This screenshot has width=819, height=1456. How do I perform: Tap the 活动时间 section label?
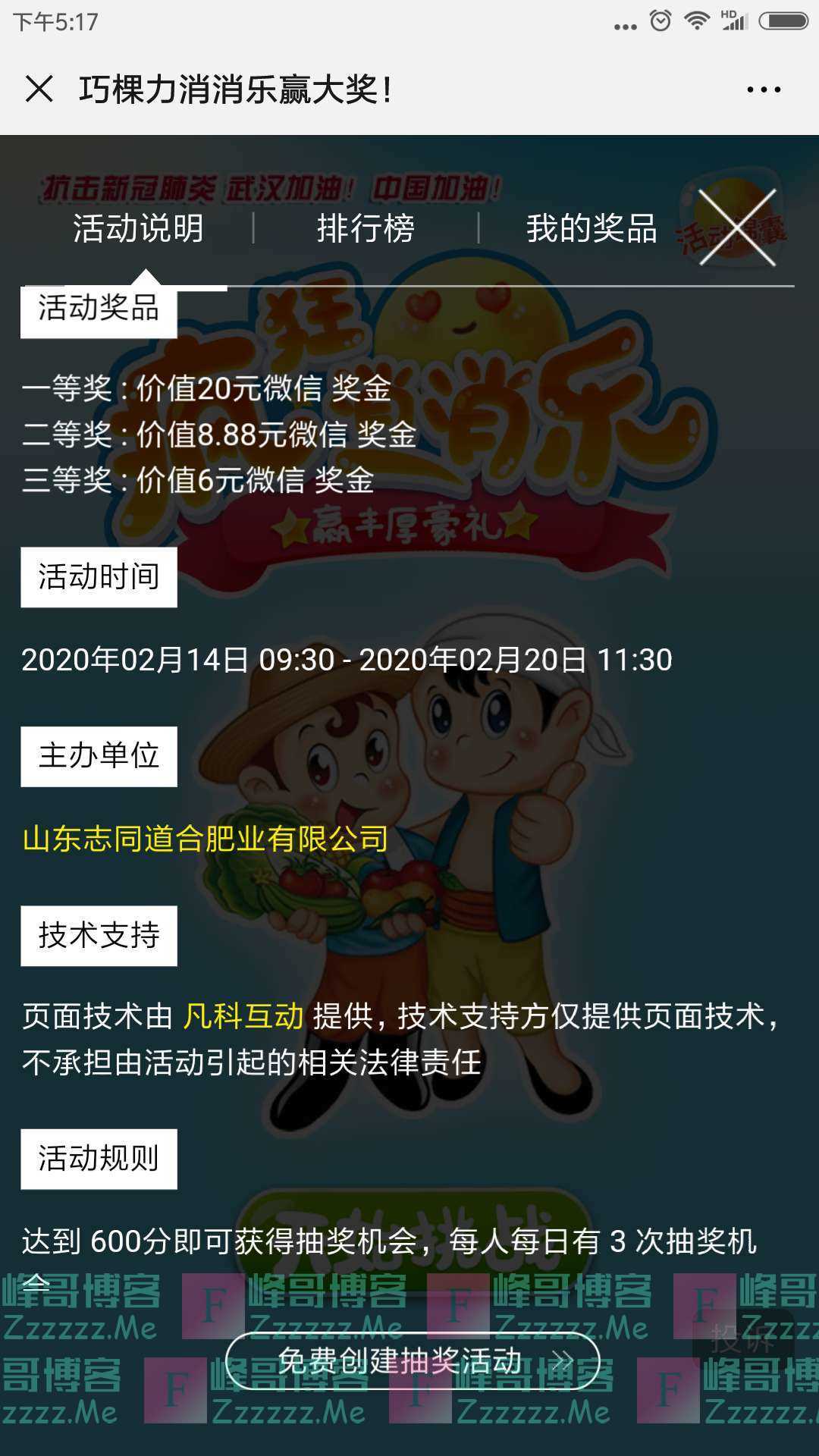click(98, 578)
